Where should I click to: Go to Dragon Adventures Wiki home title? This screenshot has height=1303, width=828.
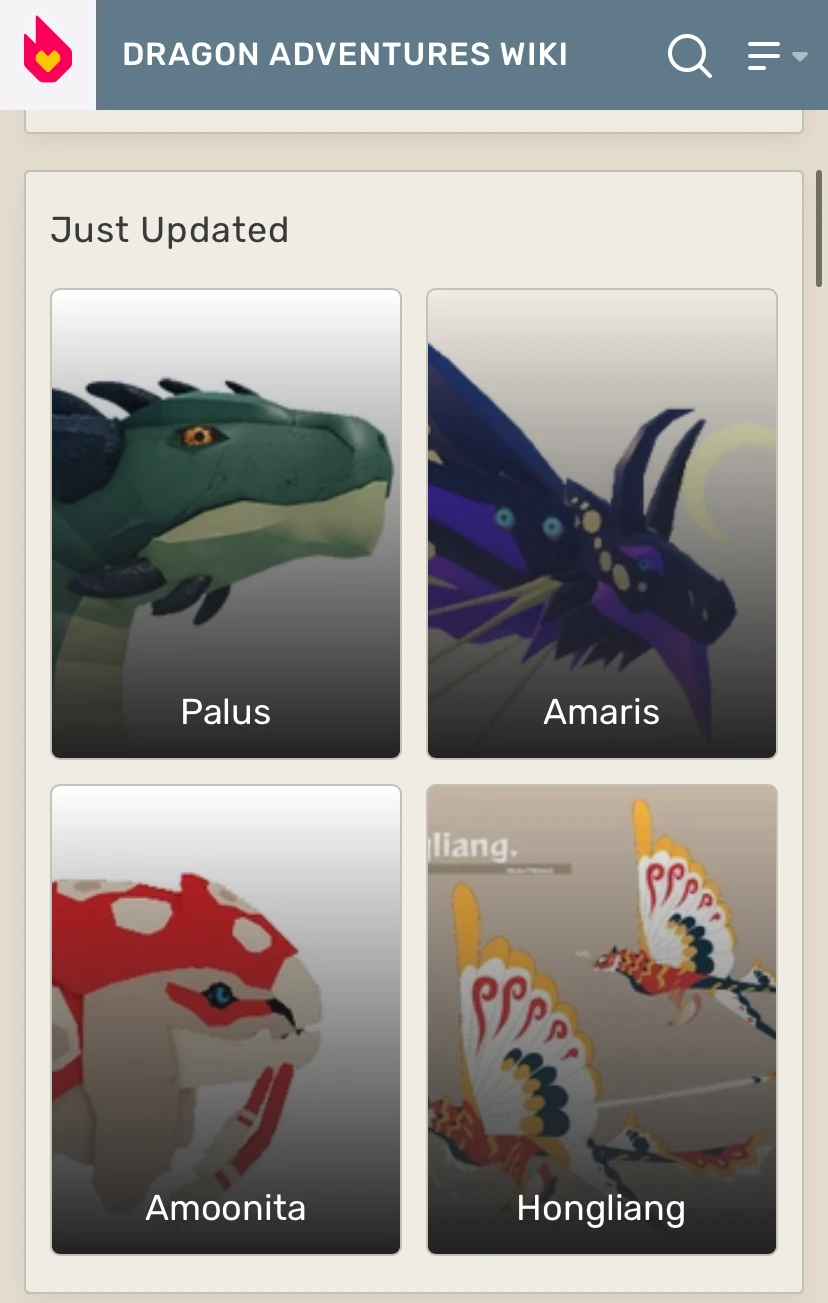click(x=345, y=54)
